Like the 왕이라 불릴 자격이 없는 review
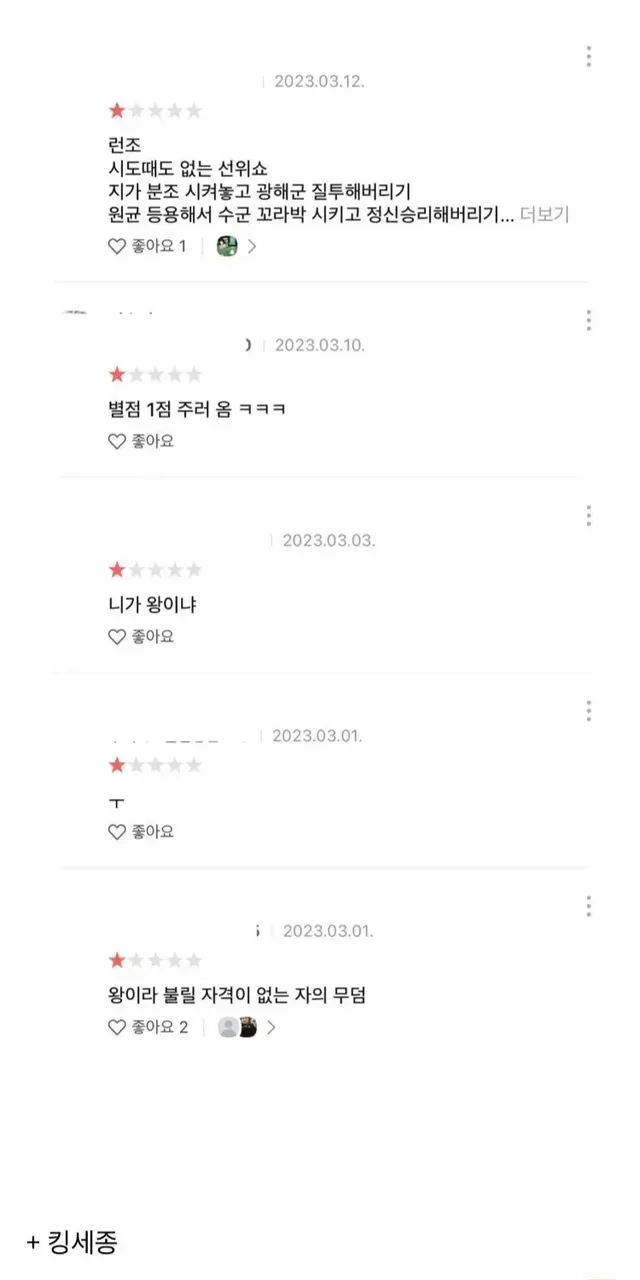This screenshot has height=1280, width=640. 118,1027
